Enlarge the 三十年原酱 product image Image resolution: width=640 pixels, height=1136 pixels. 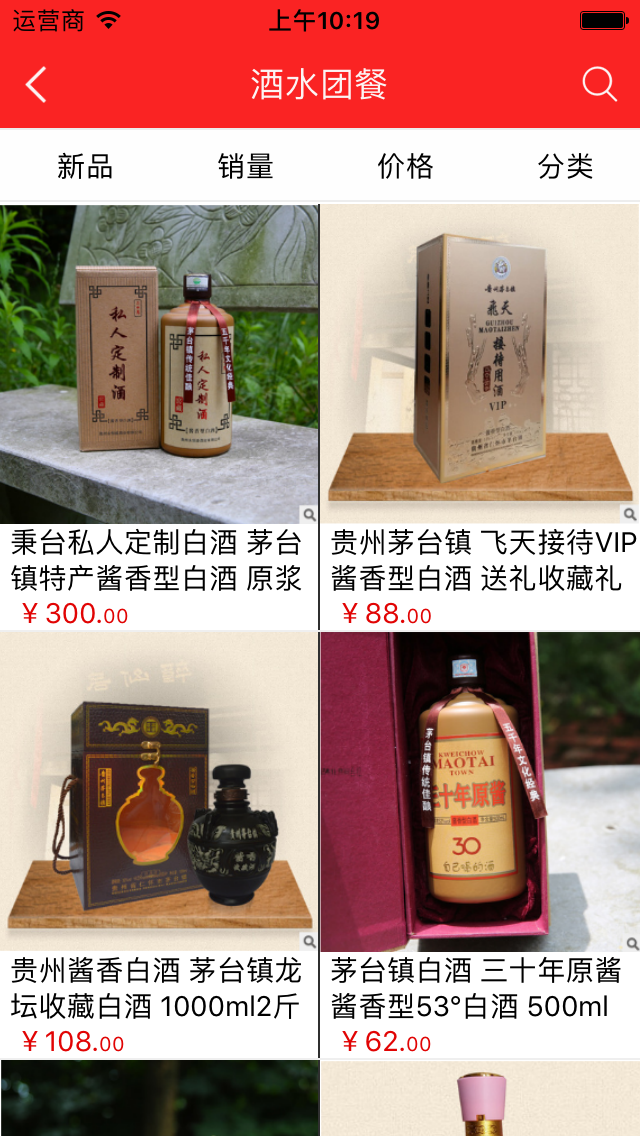630,942
